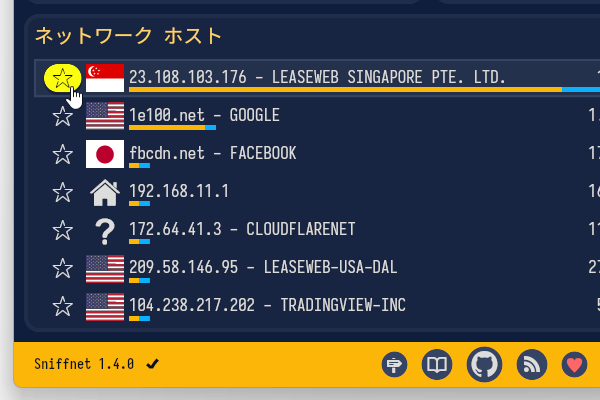Favorite the 1e100.net Google host
The height and width of the screenshot is (400, 600).
point(62,116)
